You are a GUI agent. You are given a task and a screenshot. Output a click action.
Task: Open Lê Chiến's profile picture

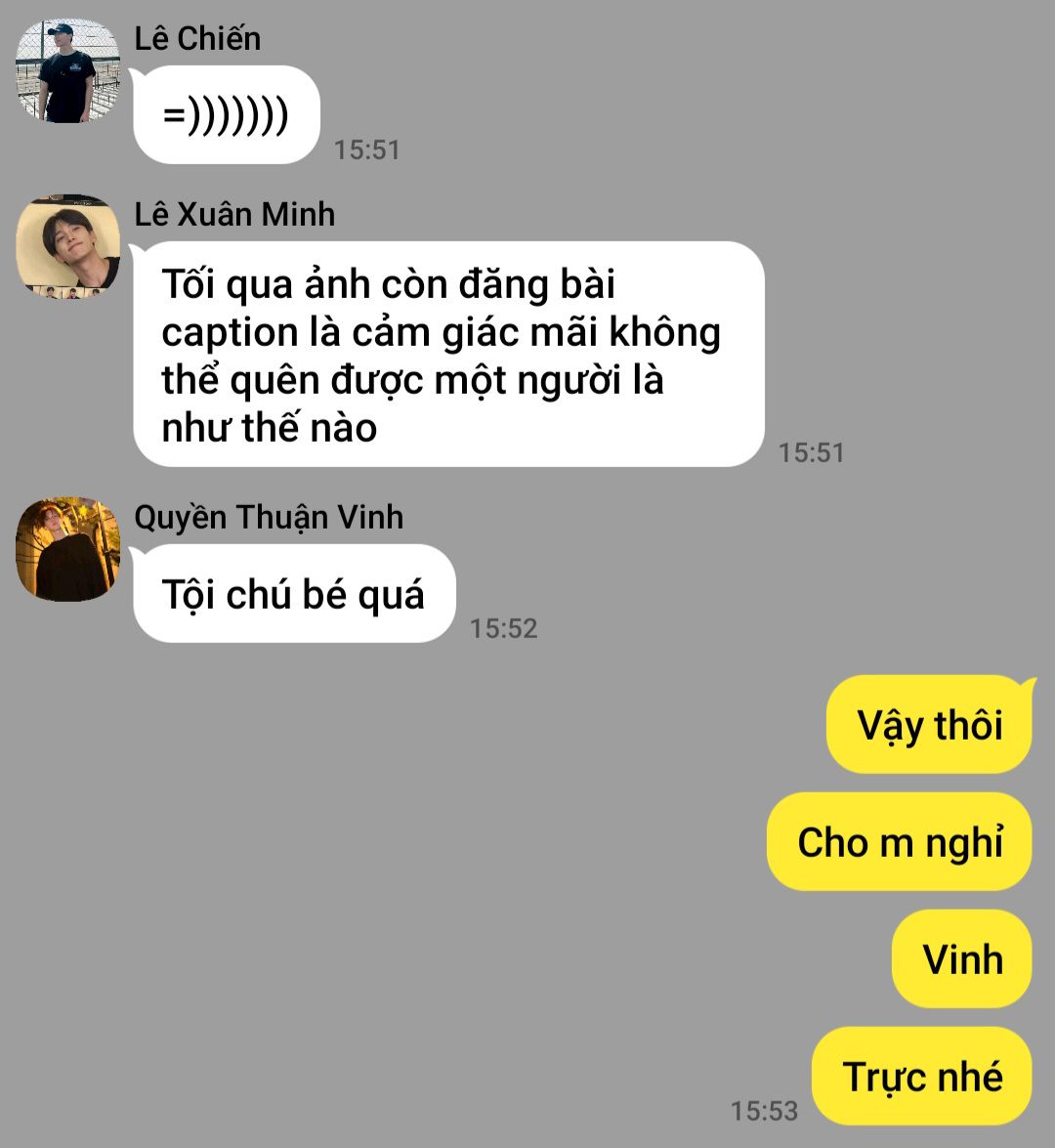click(67, 70)
